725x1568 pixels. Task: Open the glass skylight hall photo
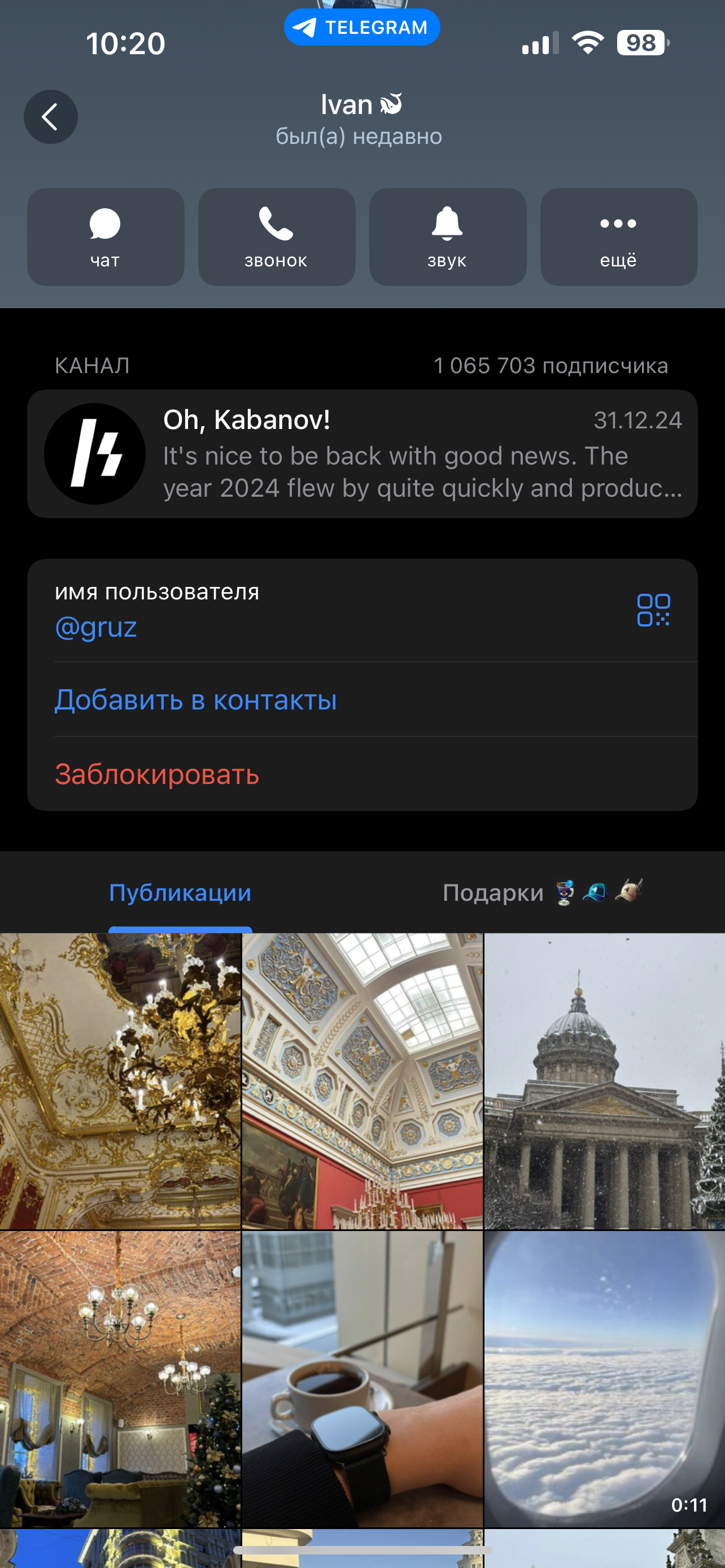[362, 1081]
